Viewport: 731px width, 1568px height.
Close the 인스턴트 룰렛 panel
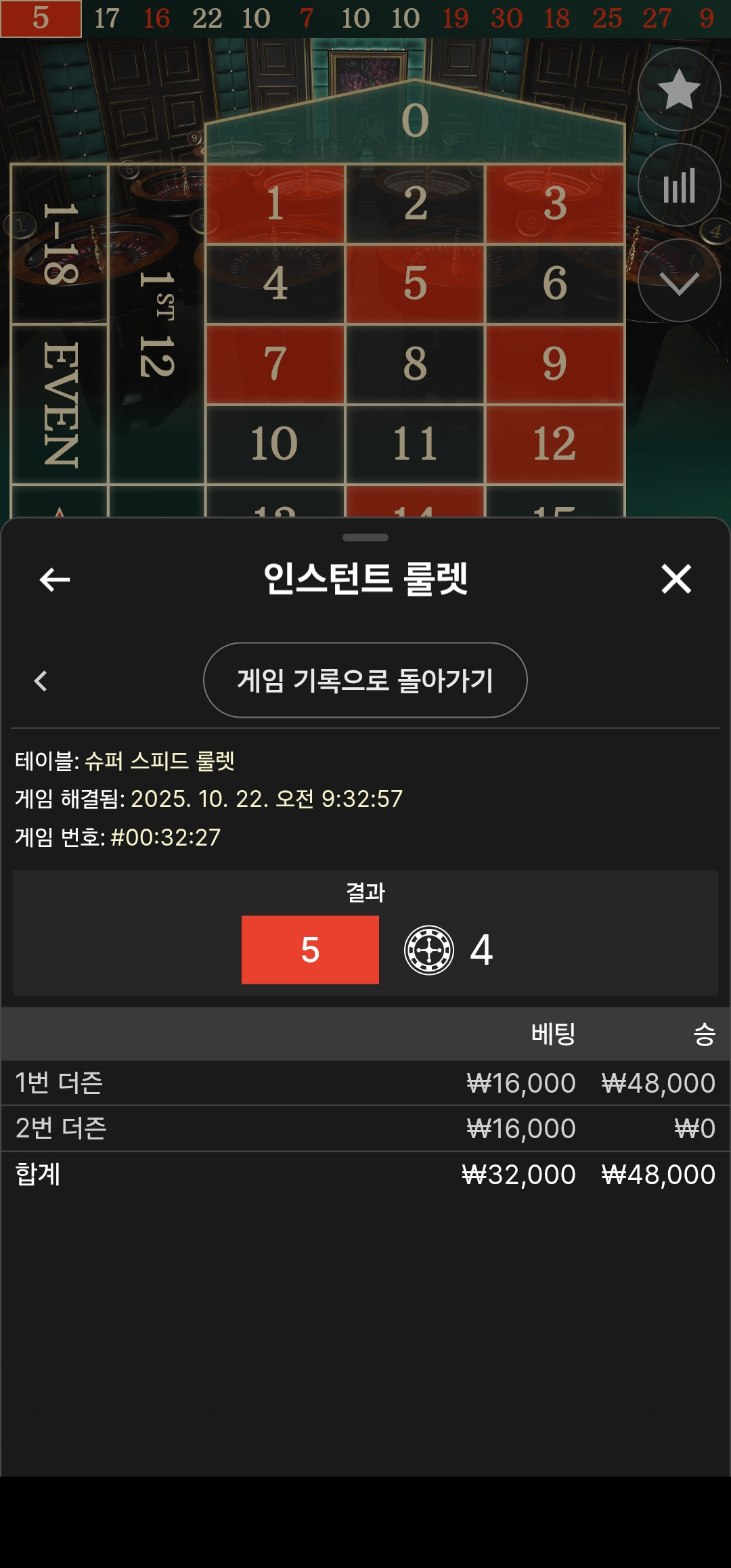pyautogui.click(x=676, y=580)
